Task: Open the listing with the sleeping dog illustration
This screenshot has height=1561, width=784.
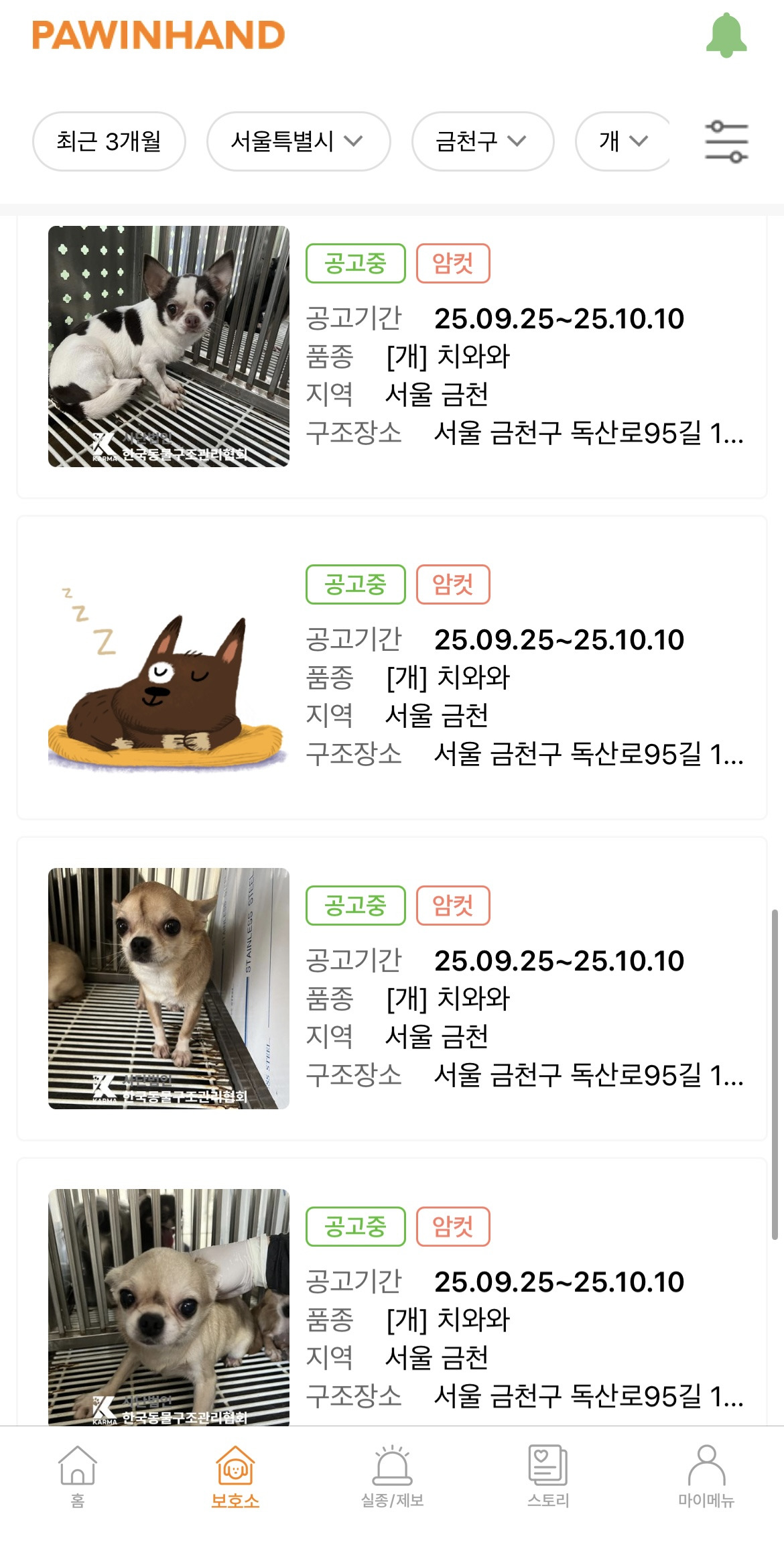Action: [392, 668]
